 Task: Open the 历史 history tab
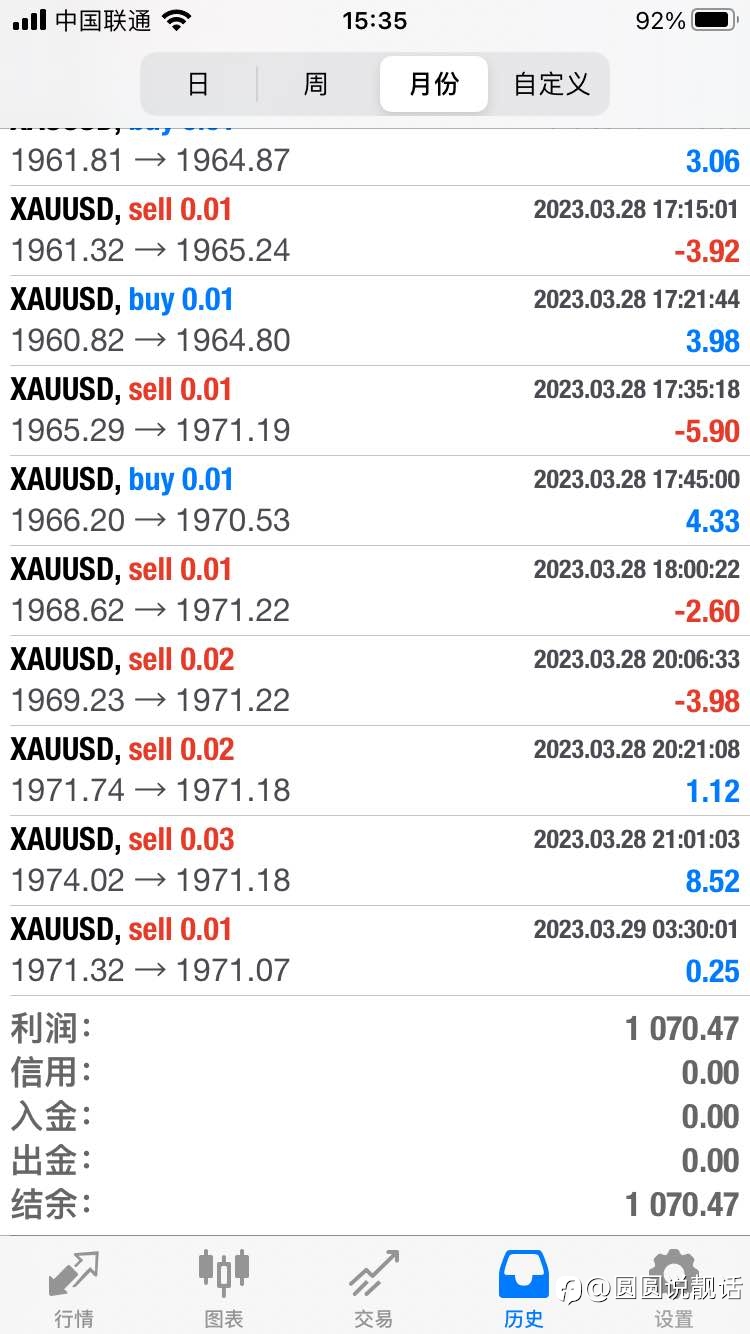524,1287
